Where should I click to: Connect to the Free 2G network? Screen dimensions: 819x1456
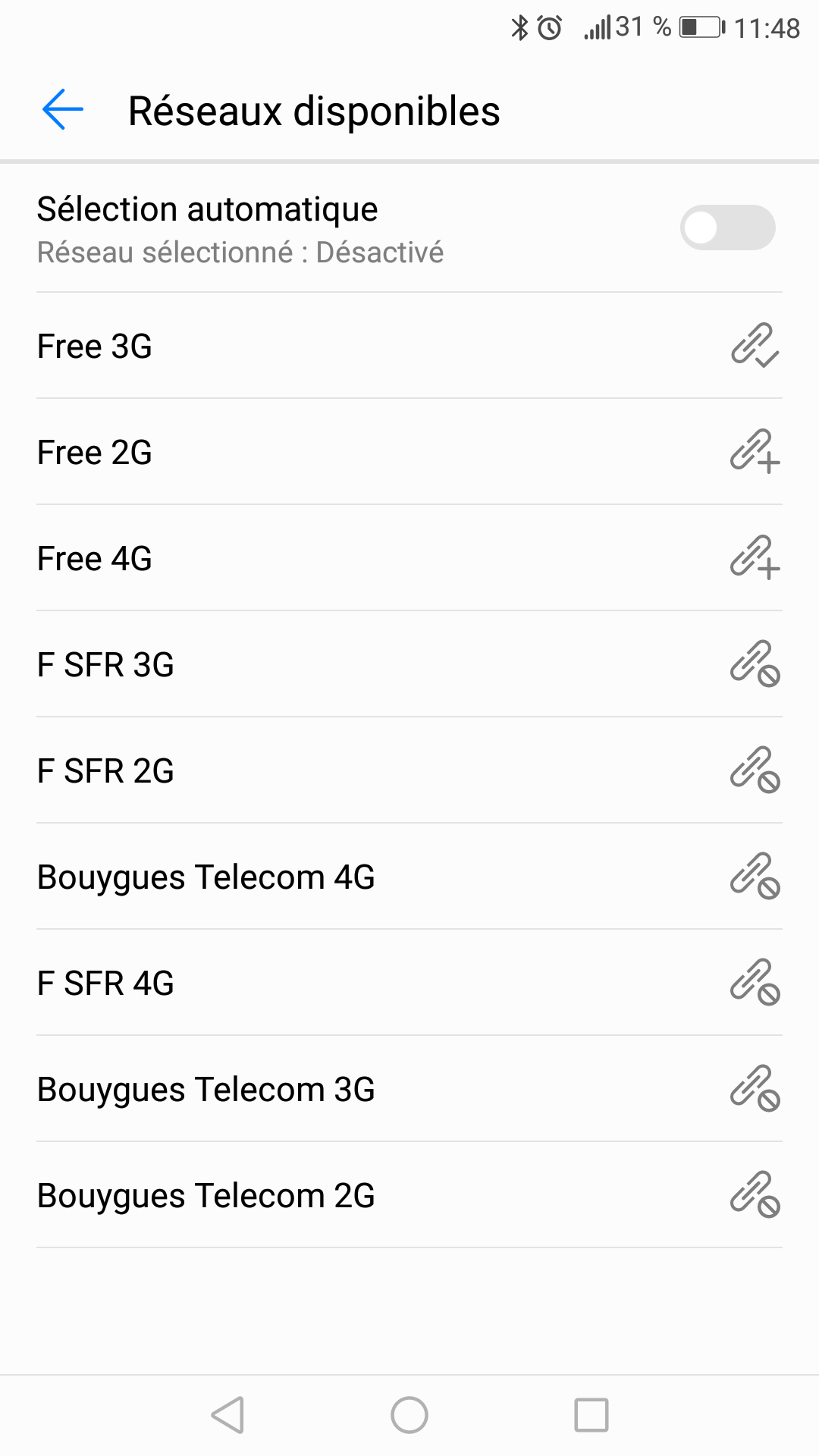409,452
